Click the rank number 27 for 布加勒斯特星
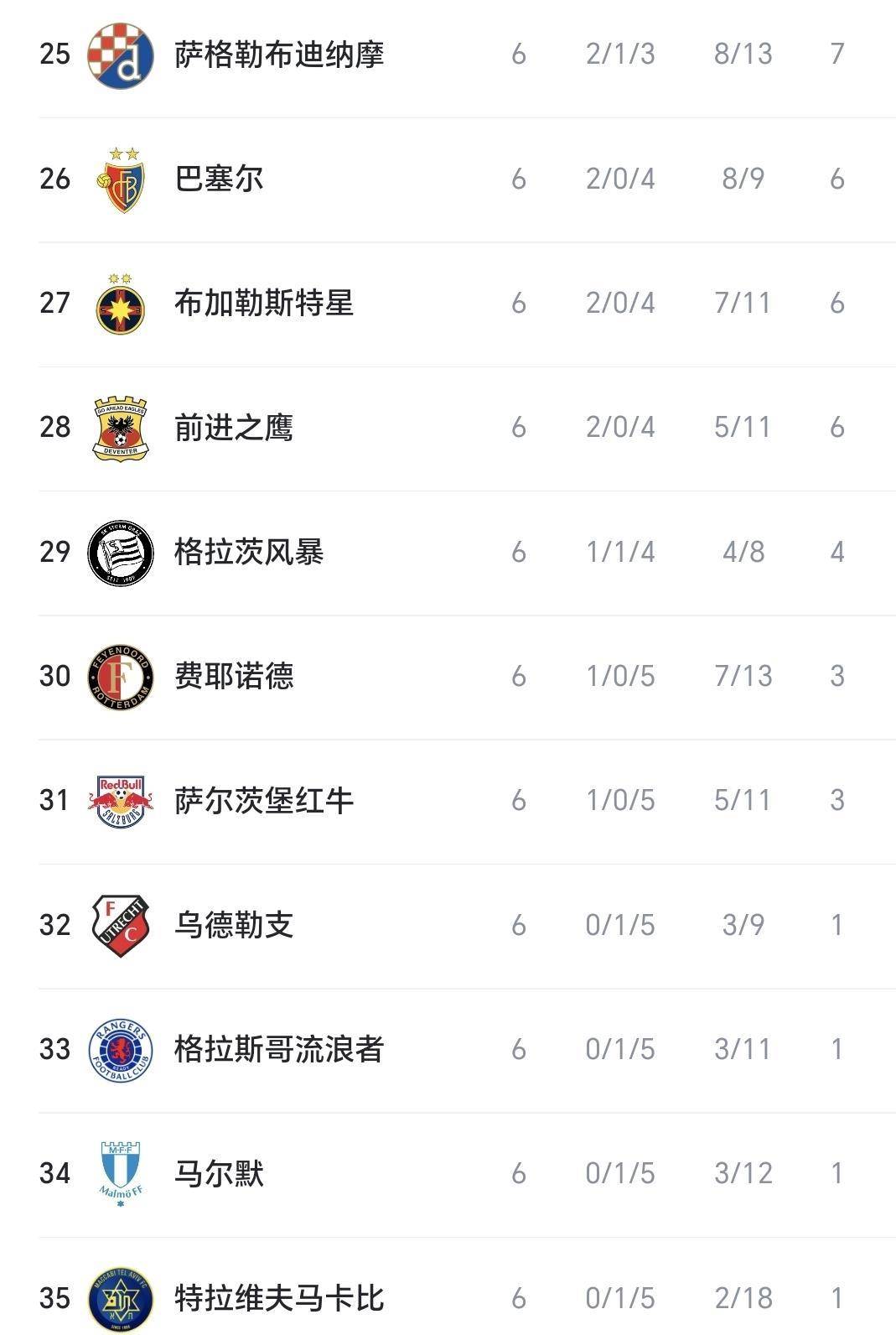This screenshot has height=1335, width=896. 53,303
